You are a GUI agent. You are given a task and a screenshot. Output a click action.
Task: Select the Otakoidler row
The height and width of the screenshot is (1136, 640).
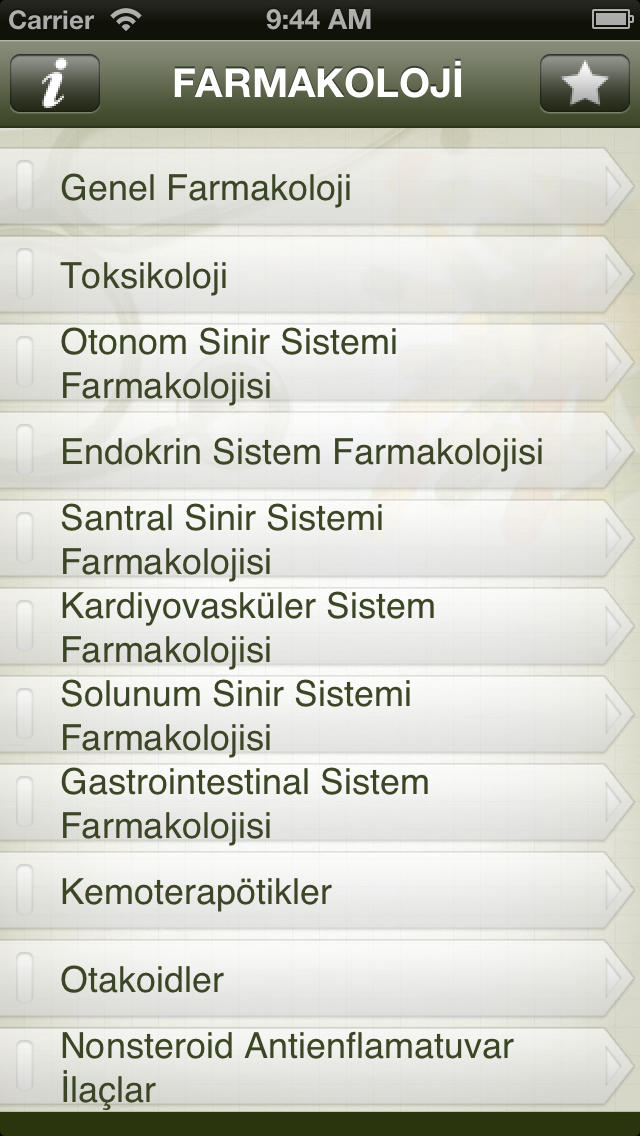tap(310, 979)
